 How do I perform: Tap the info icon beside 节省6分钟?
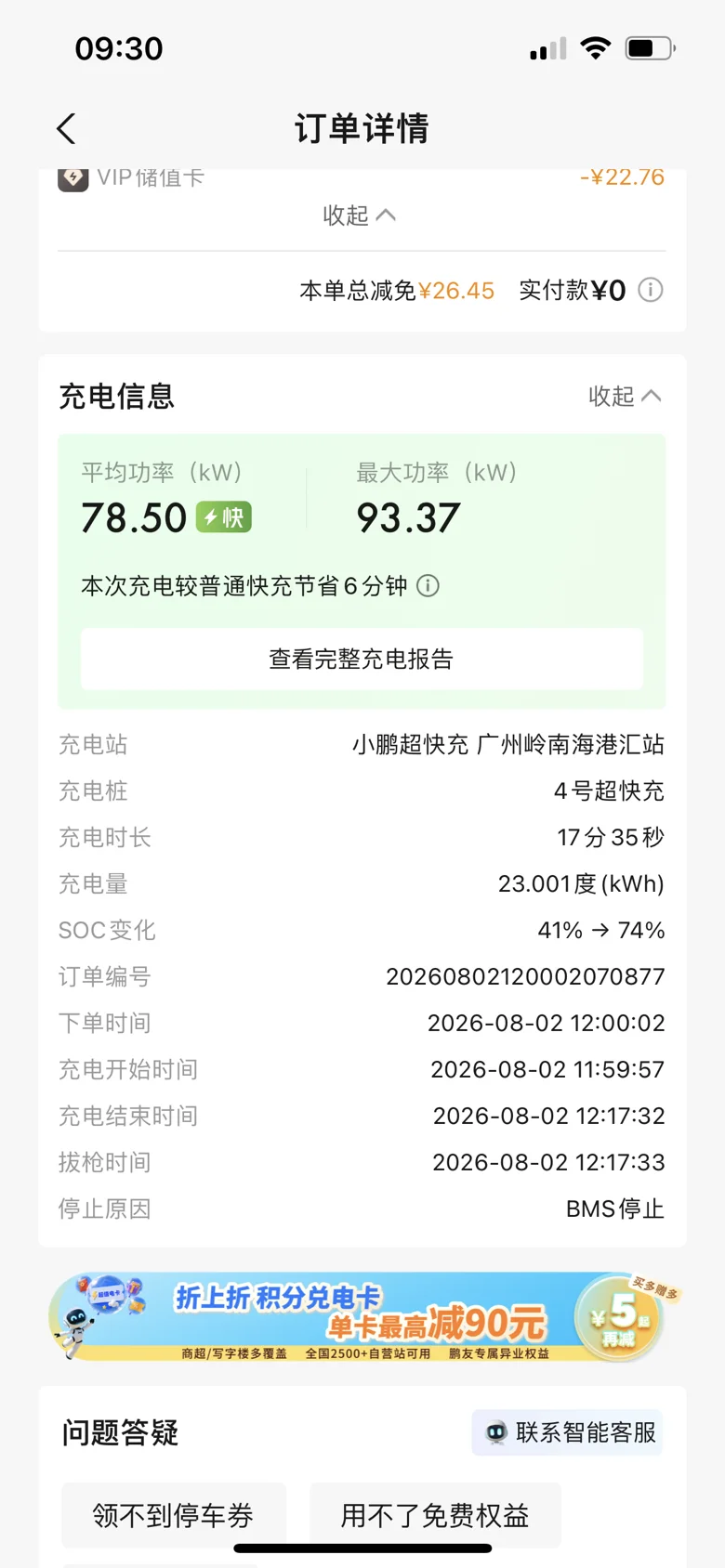click(428, 586)
